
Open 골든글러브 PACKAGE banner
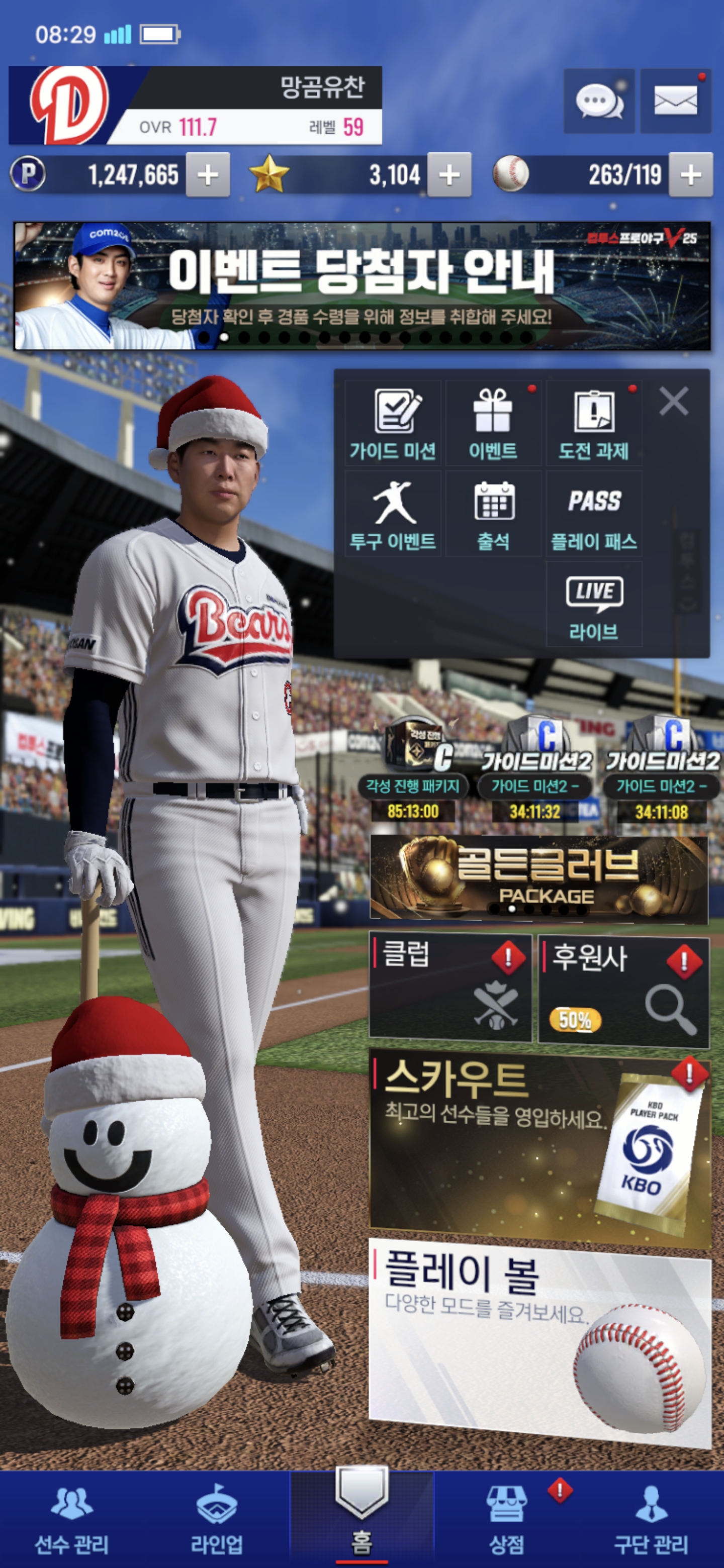click(x=538, y=877)
